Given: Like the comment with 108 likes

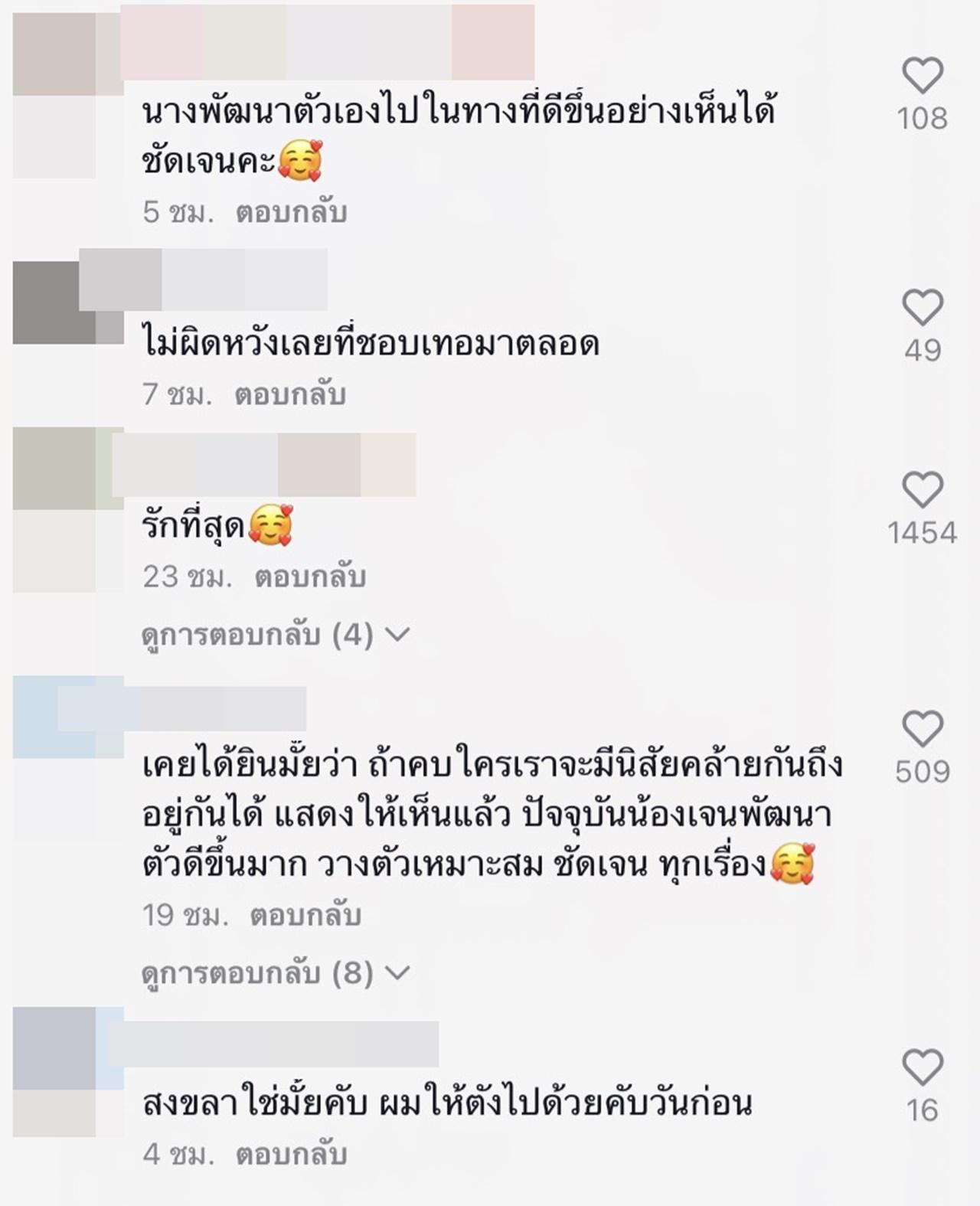Looking at the screenshot, I should click(x=923, y=77).
